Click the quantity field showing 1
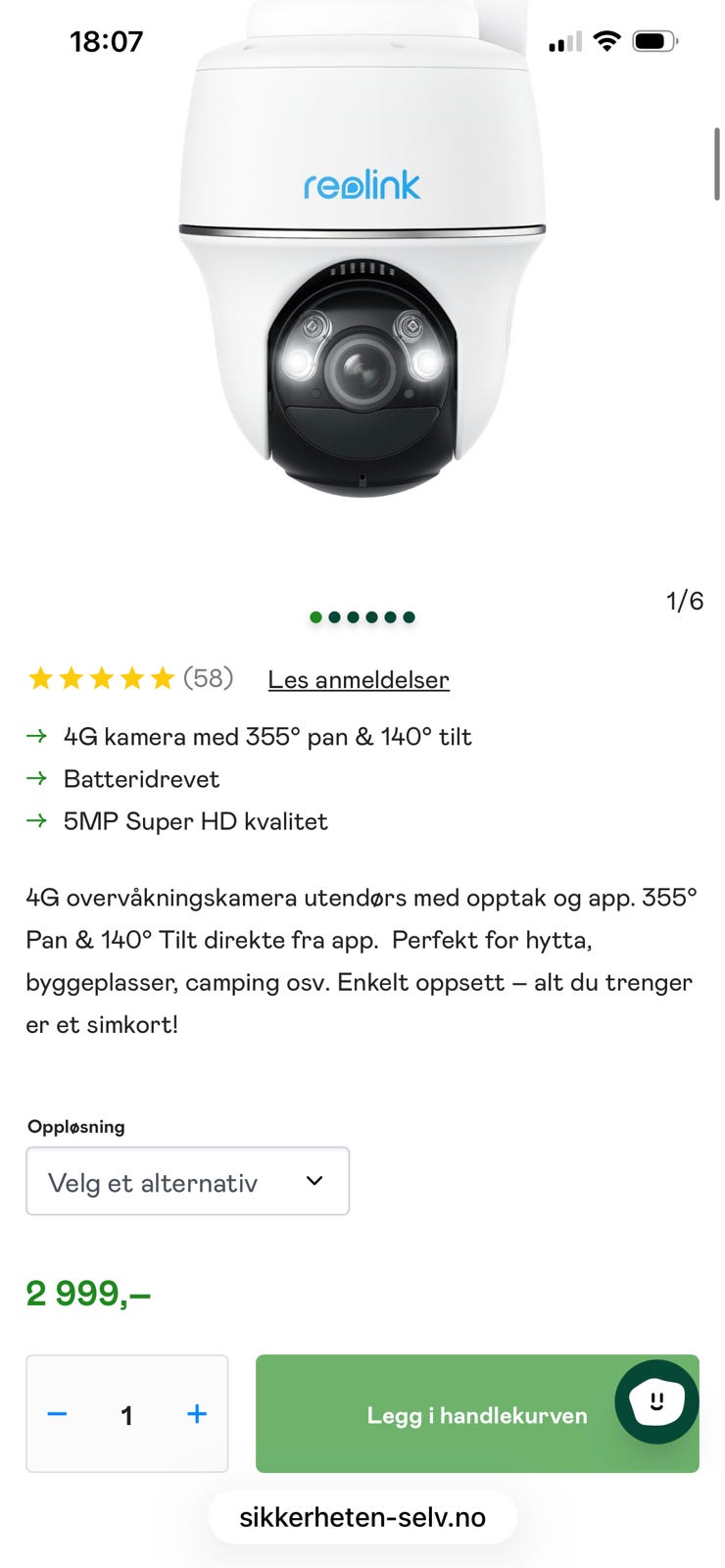This screenshot has height=1568, width=725. [126, 1414]
